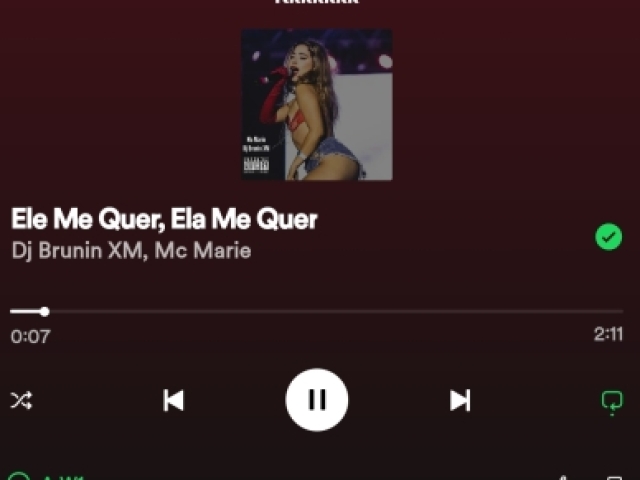This screenshot has height=480, width=640.
Task: Toggle the repeat button
Action: pyautogui.click(x=611, y=401)
